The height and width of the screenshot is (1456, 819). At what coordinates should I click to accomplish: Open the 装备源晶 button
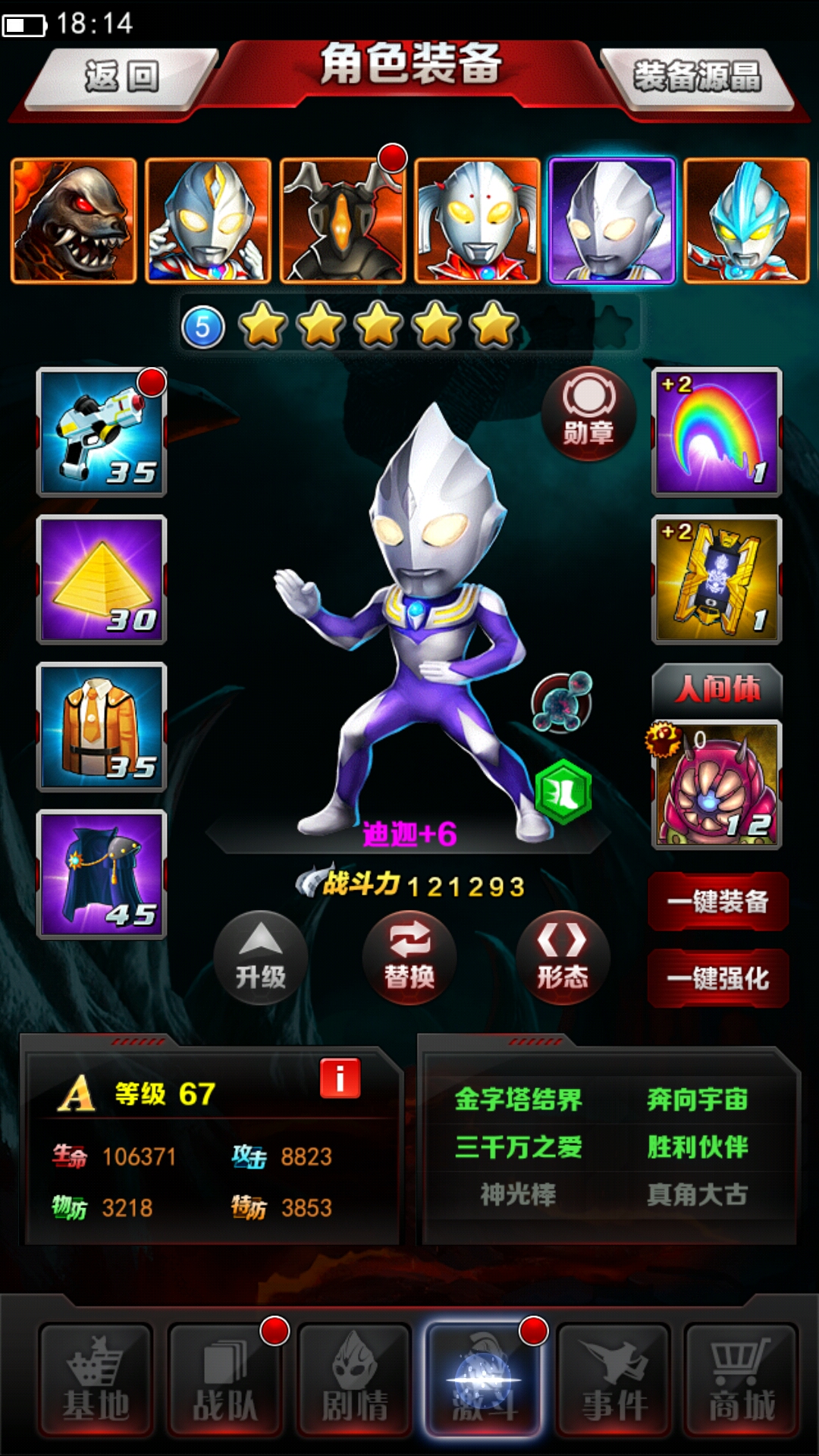697,77
